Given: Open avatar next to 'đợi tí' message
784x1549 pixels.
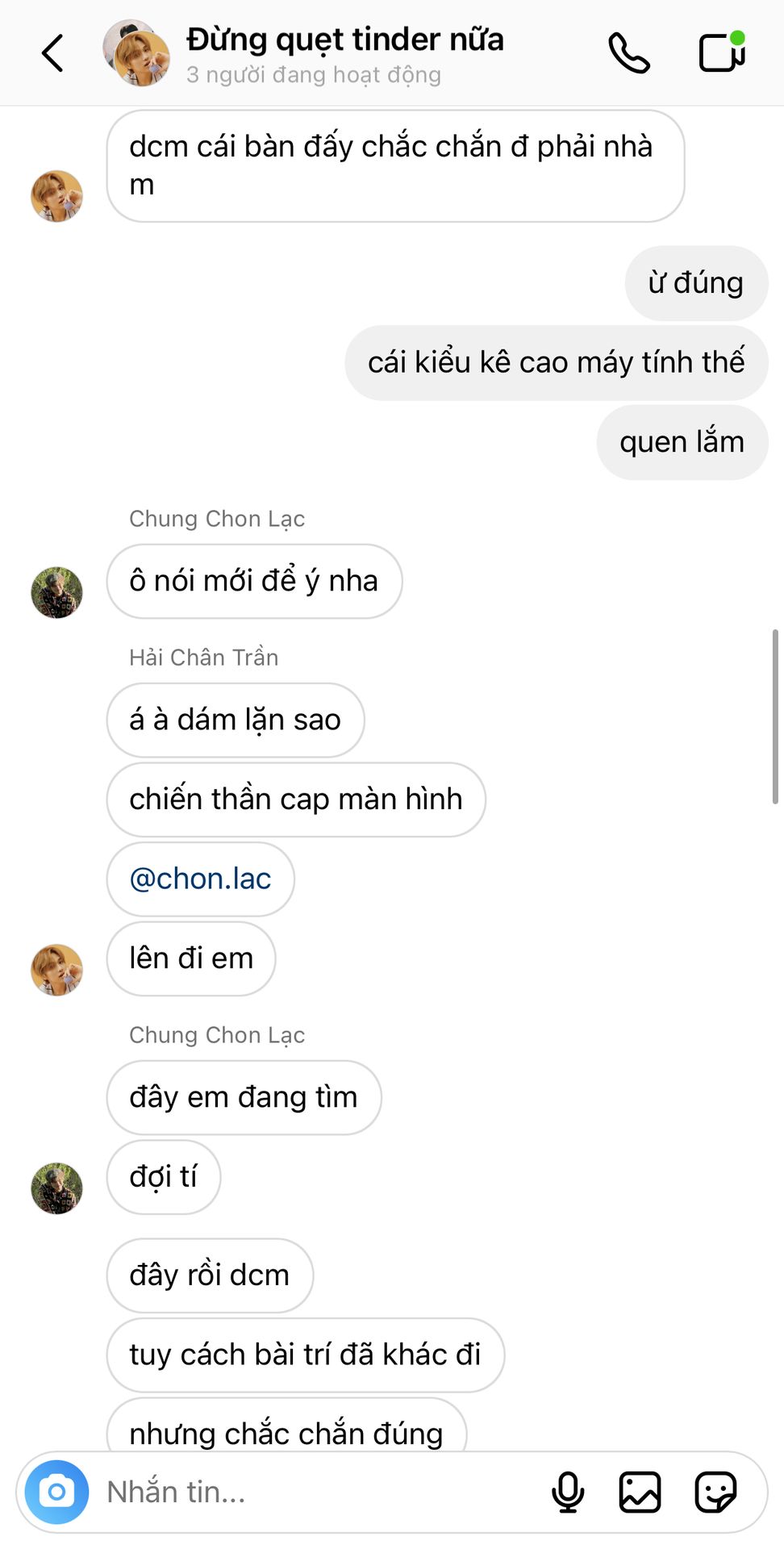Looking at the screenshot, I should 56,1188.
